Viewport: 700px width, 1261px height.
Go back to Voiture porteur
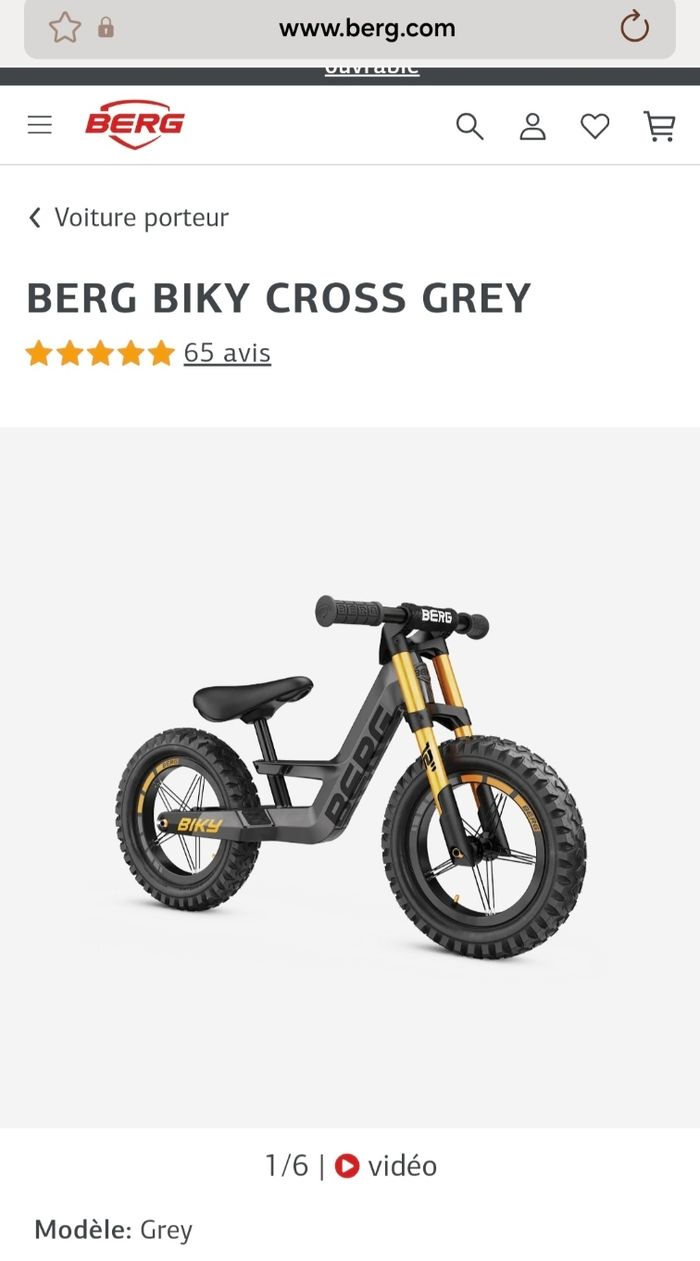coord(128,217)
